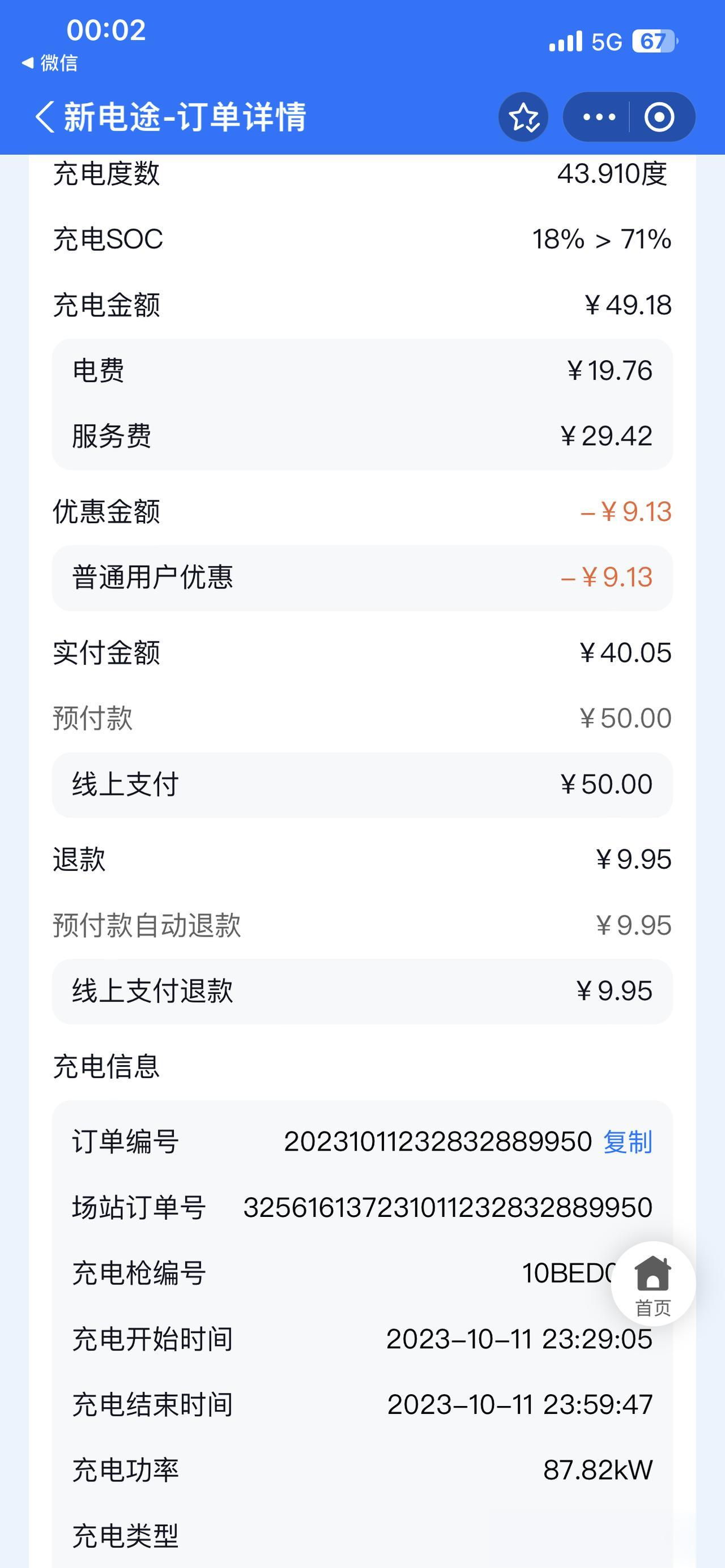Go to the 首页 home floating button
Screen dimensions: 725x1568
coord(653,1283)
